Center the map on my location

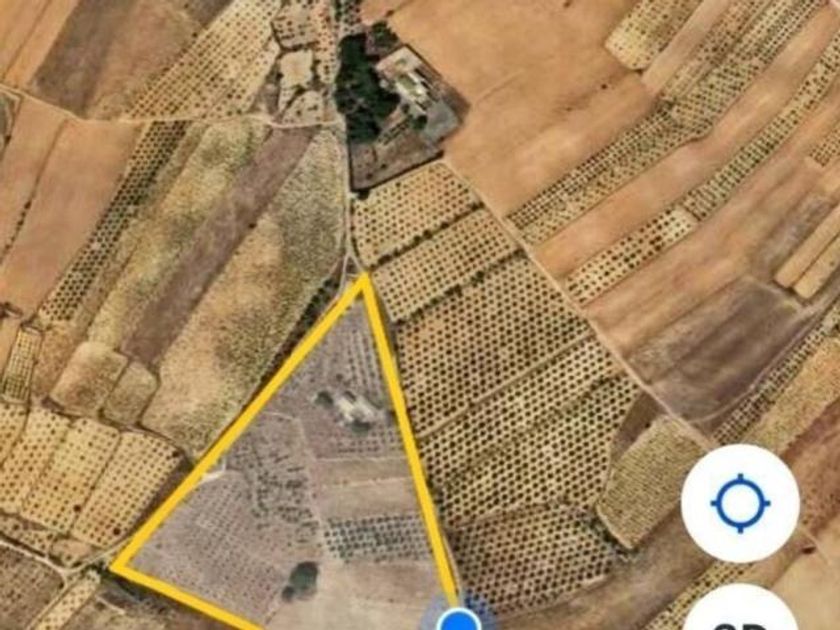pyautogui.click(x=740, y=502)
